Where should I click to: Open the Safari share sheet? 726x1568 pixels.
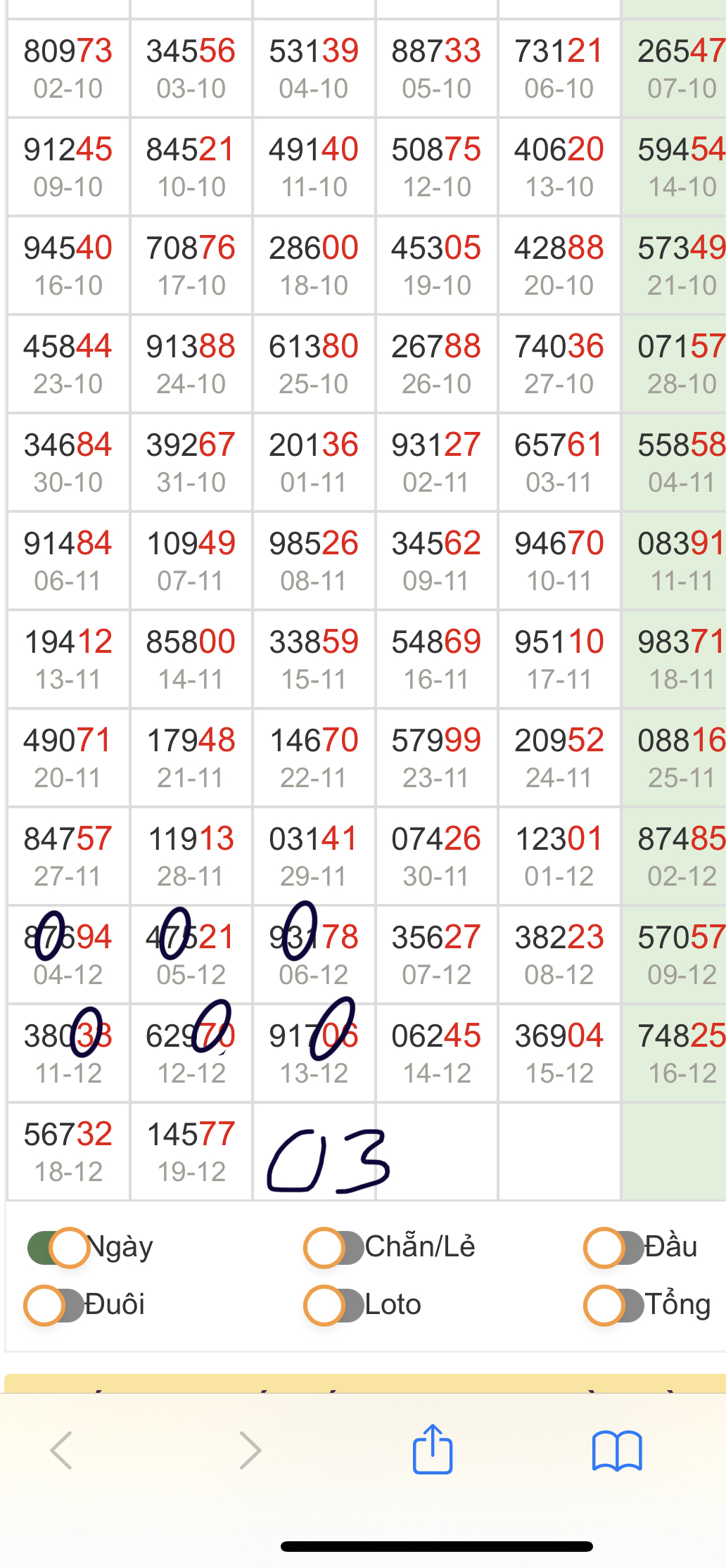(x=432, y=1449)
